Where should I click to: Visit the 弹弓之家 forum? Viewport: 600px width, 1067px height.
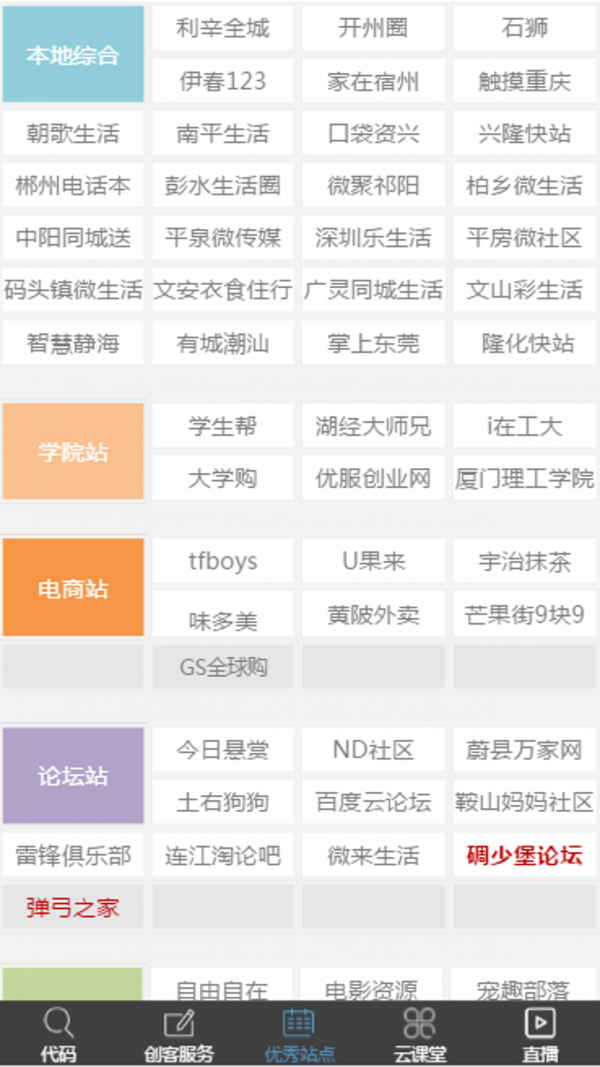point(73,907)
